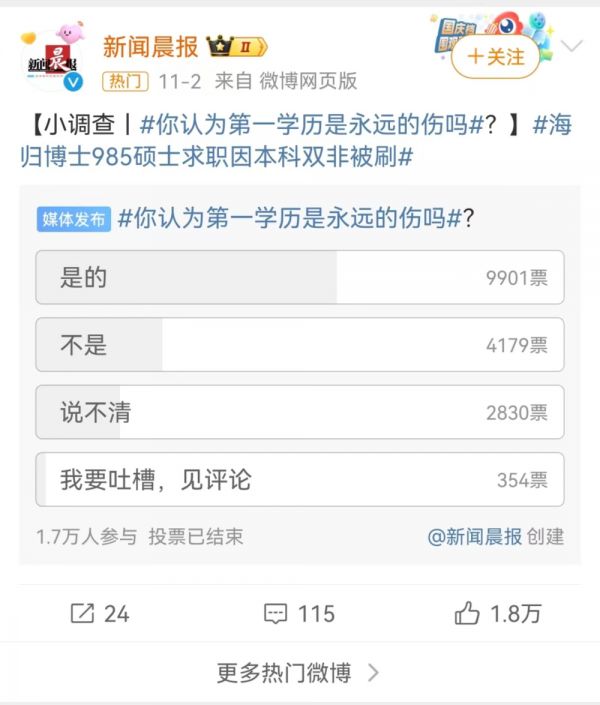Select poll option 不是
Image resolution: width=600 pixels, height=705 pixels.
tap(299, 345)
